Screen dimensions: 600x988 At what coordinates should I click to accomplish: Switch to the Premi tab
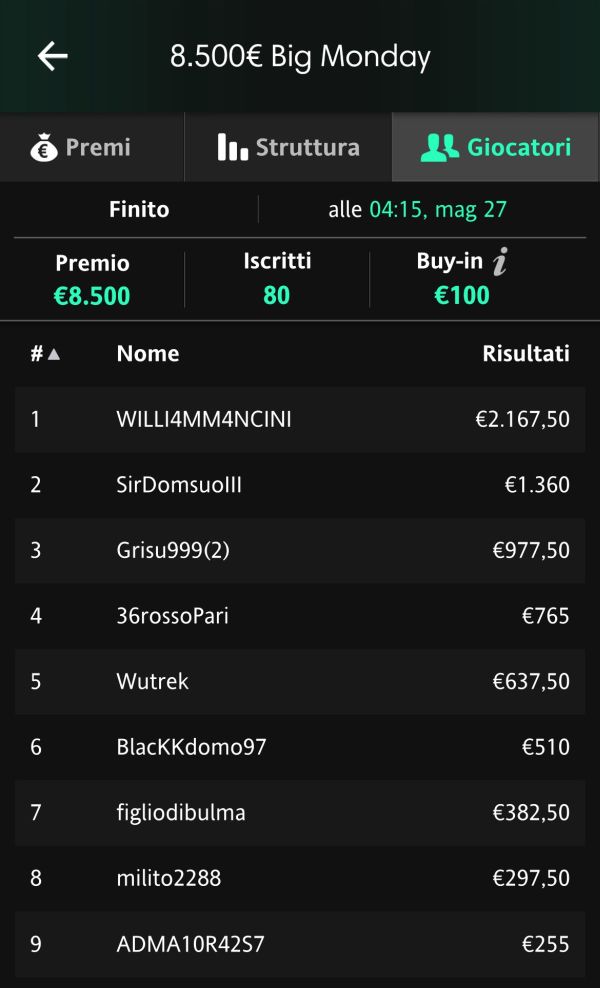(92, 147)
